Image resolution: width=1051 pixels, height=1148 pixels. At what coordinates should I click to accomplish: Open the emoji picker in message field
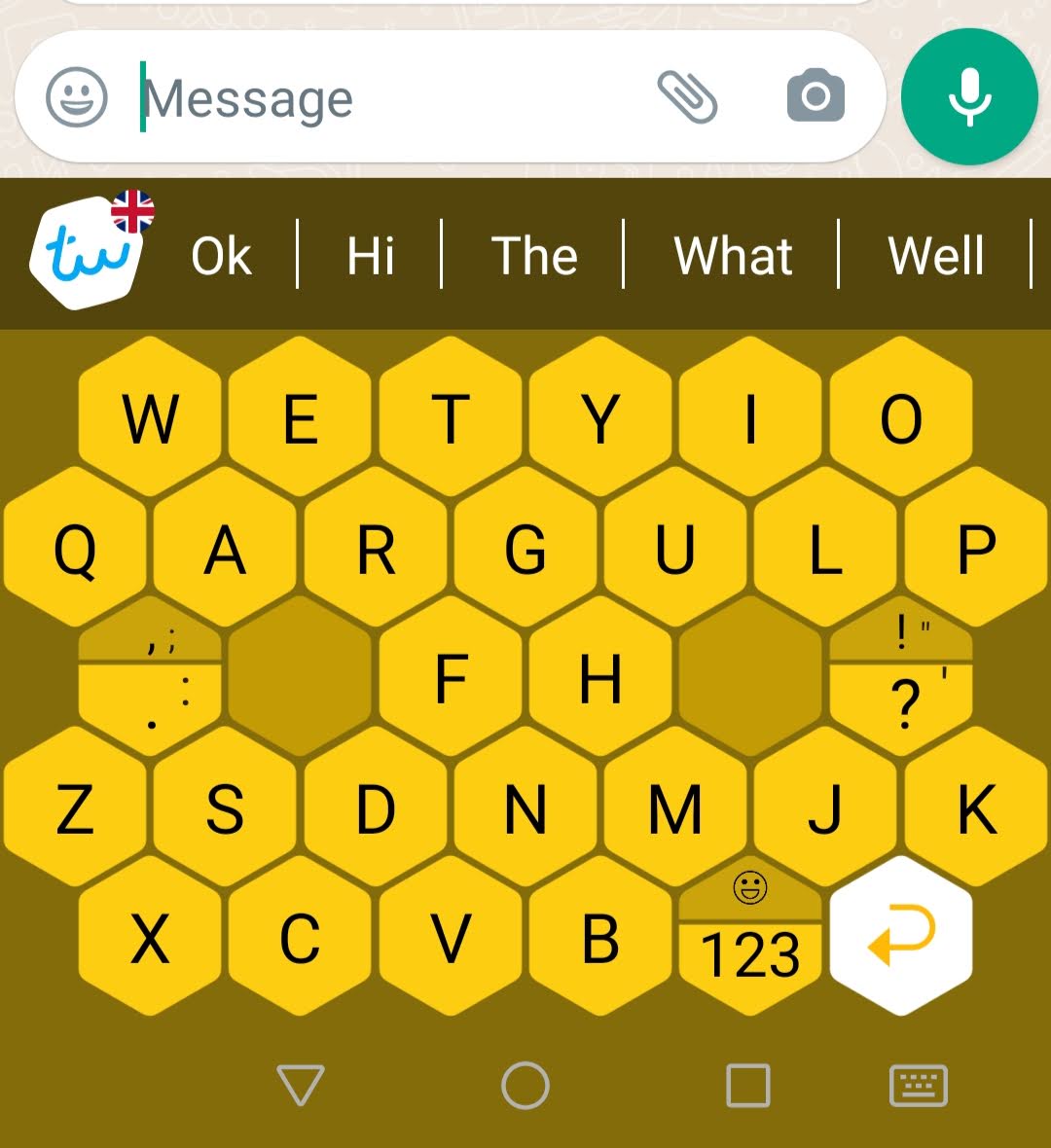77,97
